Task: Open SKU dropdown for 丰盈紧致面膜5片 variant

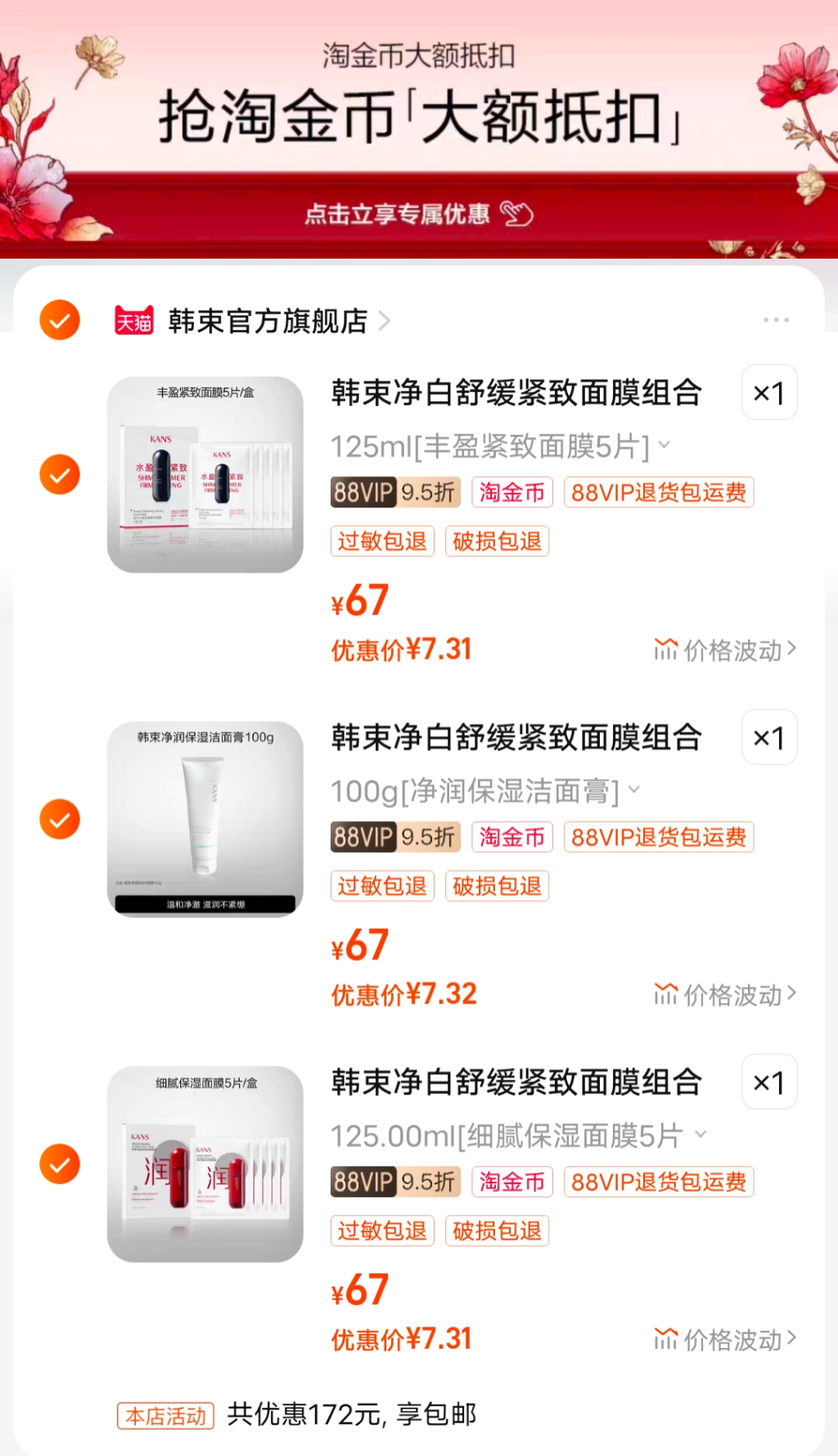Action: [x=665, y=445]
